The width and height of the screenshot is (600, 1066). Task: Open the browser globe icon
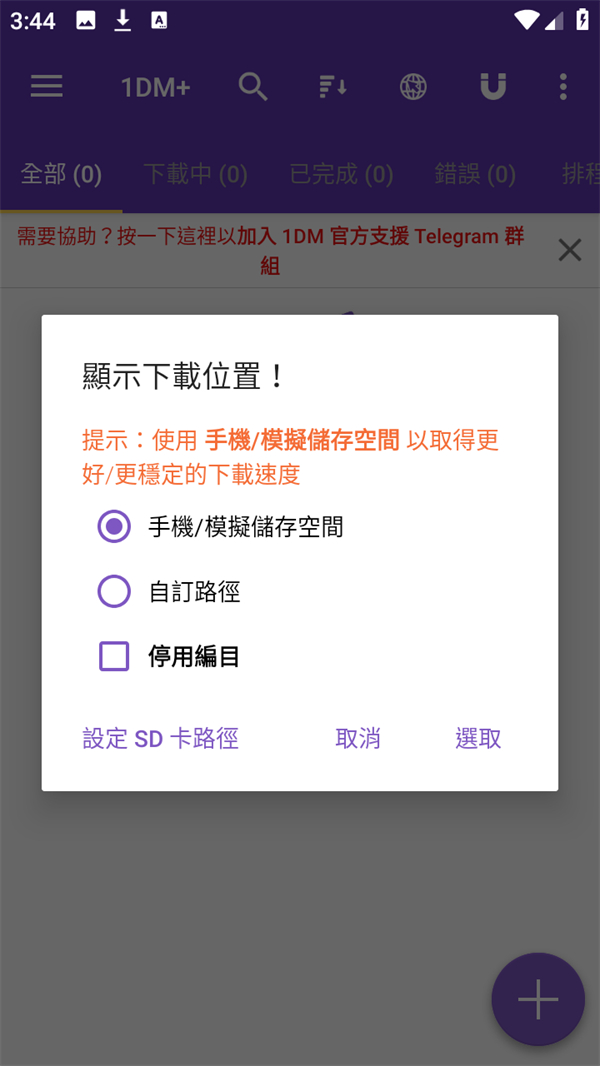coord(413,87)
